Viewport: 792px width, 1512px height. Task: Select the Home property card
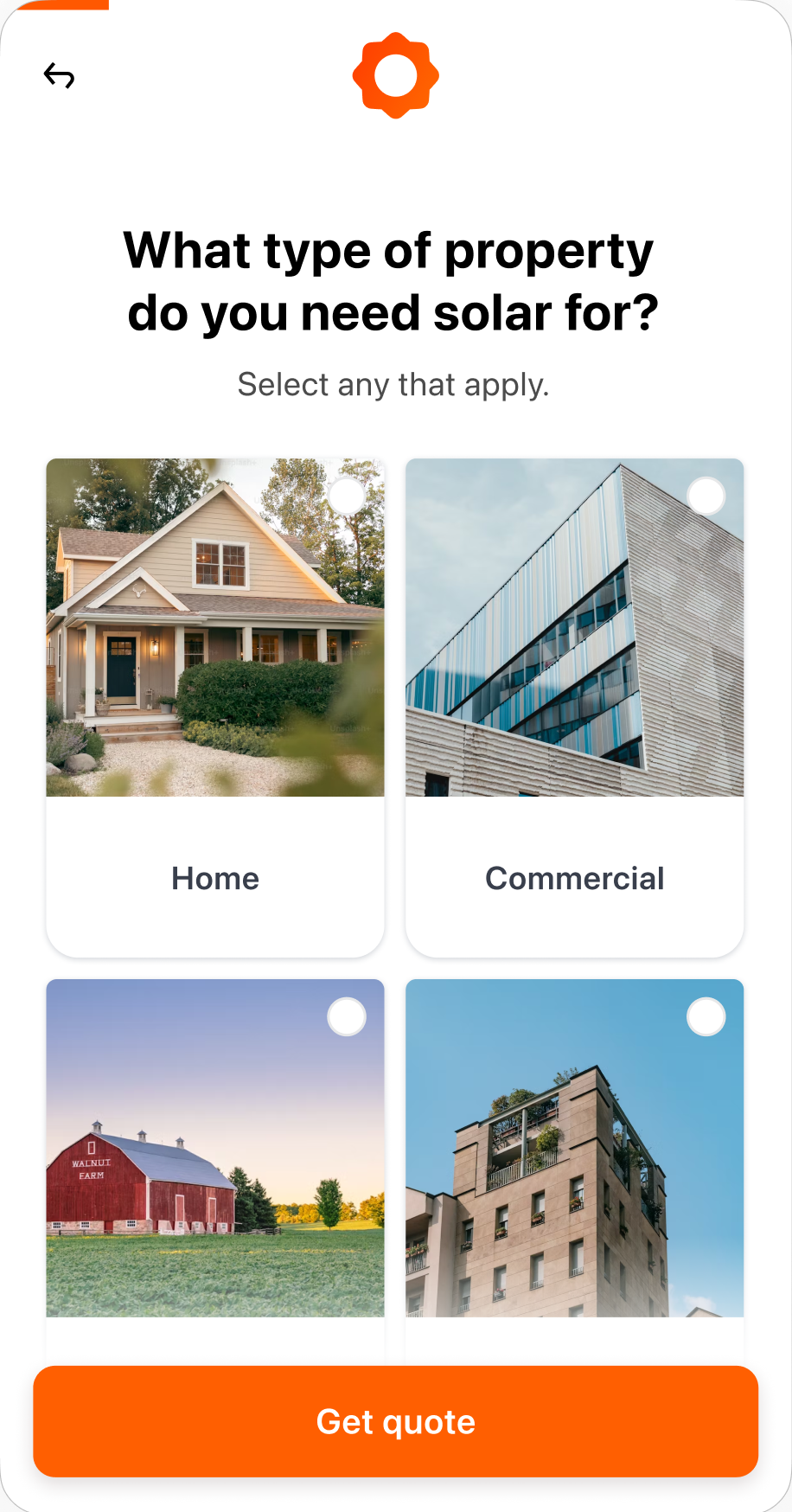[215, 707]
